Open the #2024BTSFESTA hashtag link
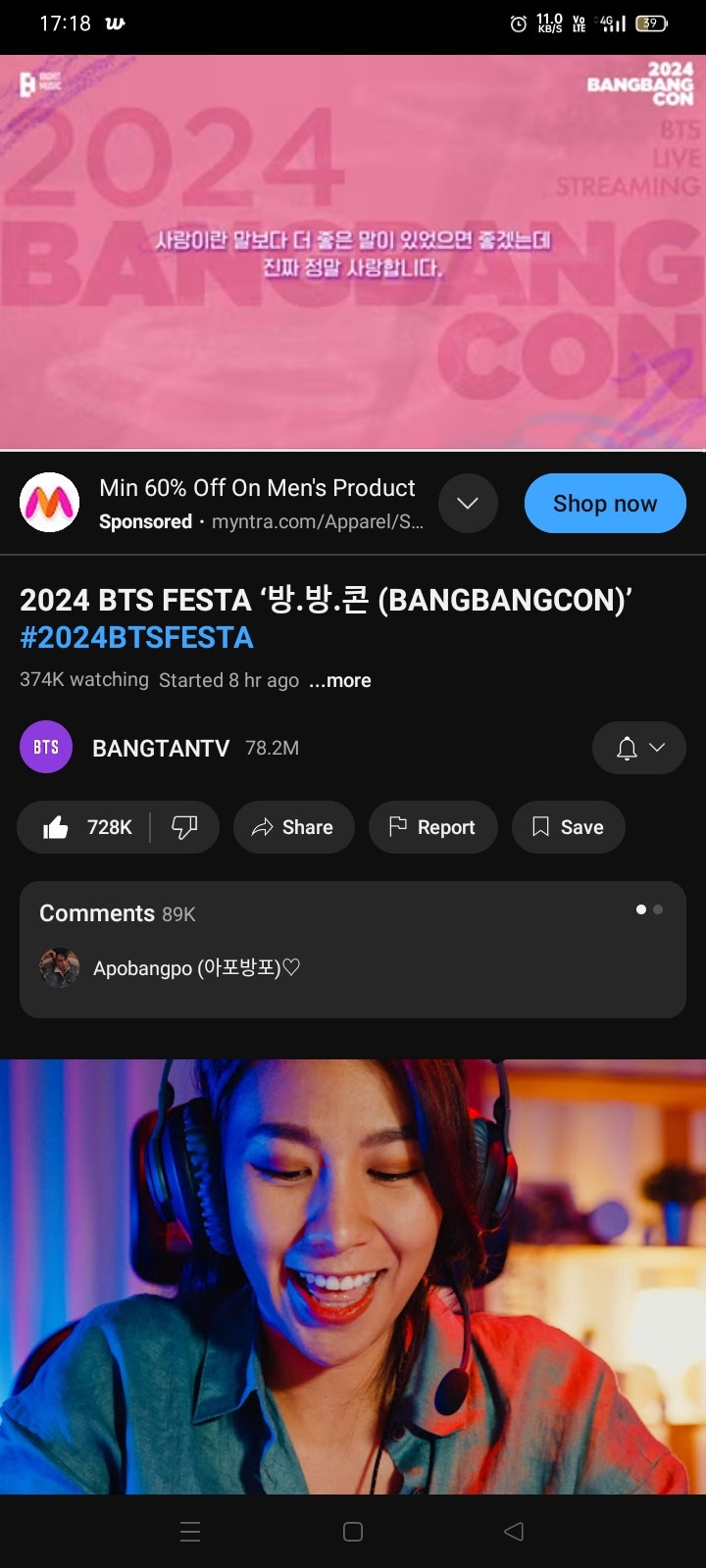This screenshot has height=1568, width=706. [136, 637]
